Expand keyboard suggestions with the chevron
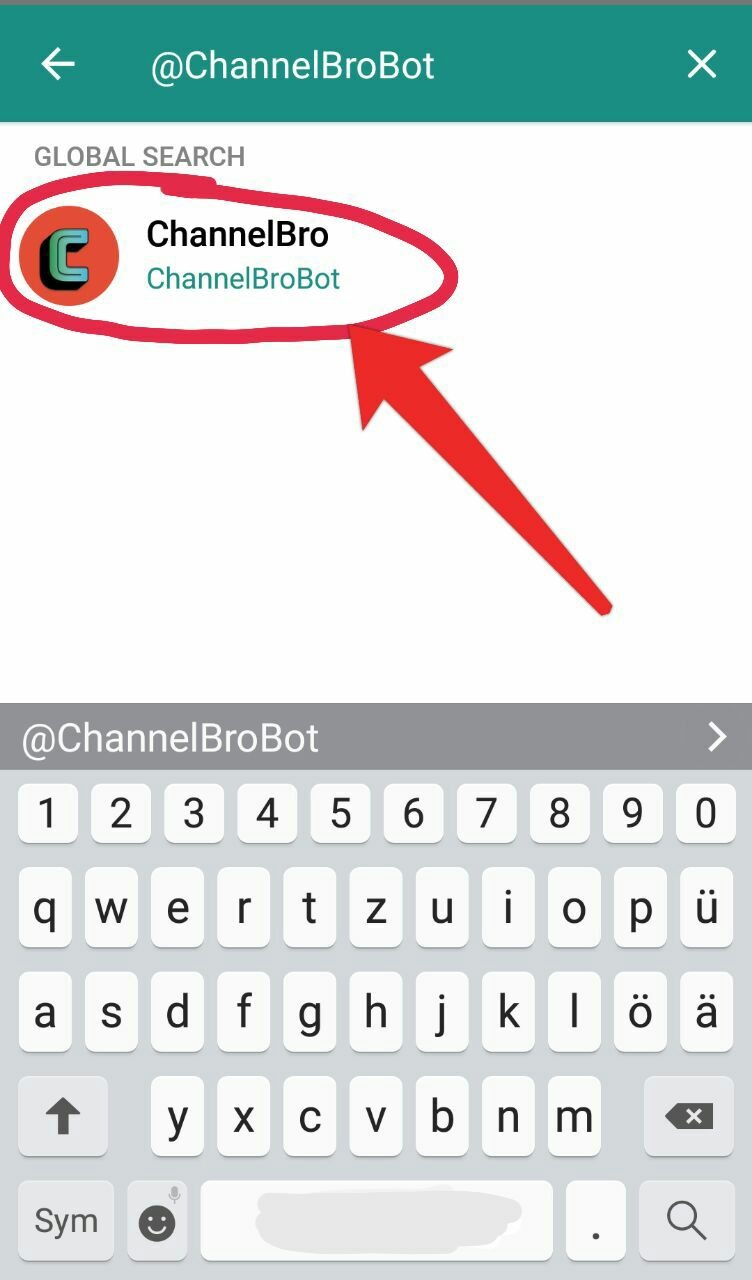Image resolution: width=752 pixels, height=1280 pixels. [x=716, y=738]
